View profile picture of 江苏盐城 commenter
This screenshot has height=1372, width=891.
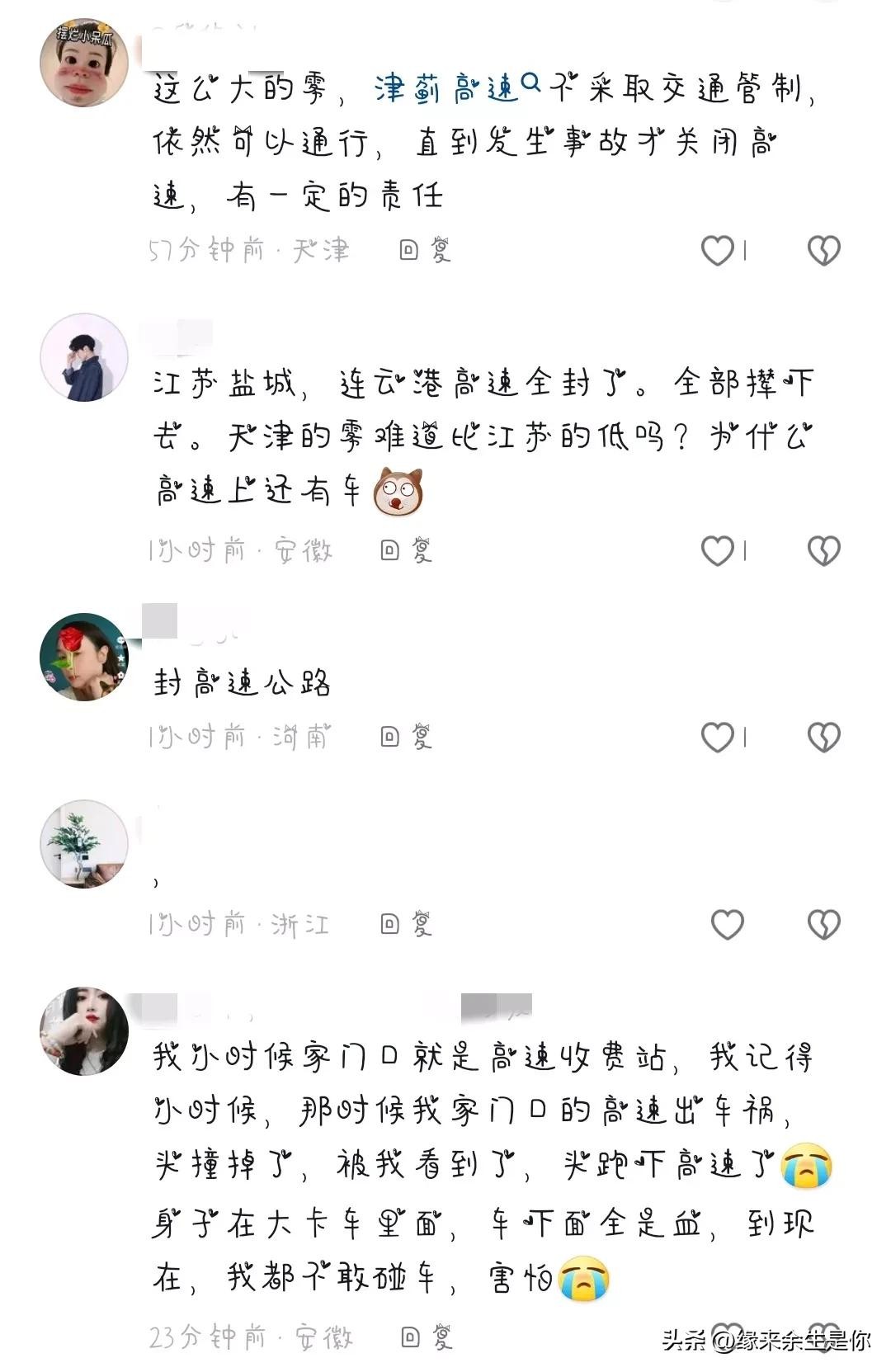point(84,357)
